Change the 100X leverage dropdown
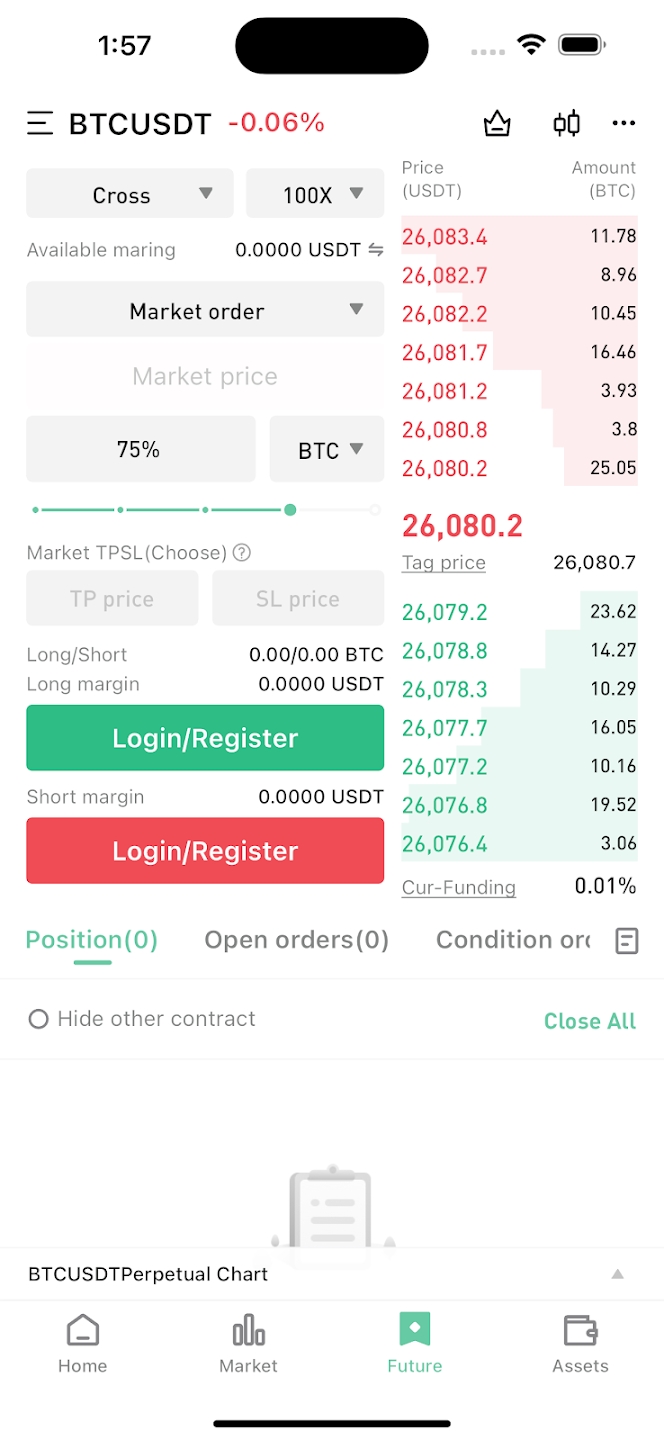The width and height of the screenshot is (664, 1440). pos(315,194)
